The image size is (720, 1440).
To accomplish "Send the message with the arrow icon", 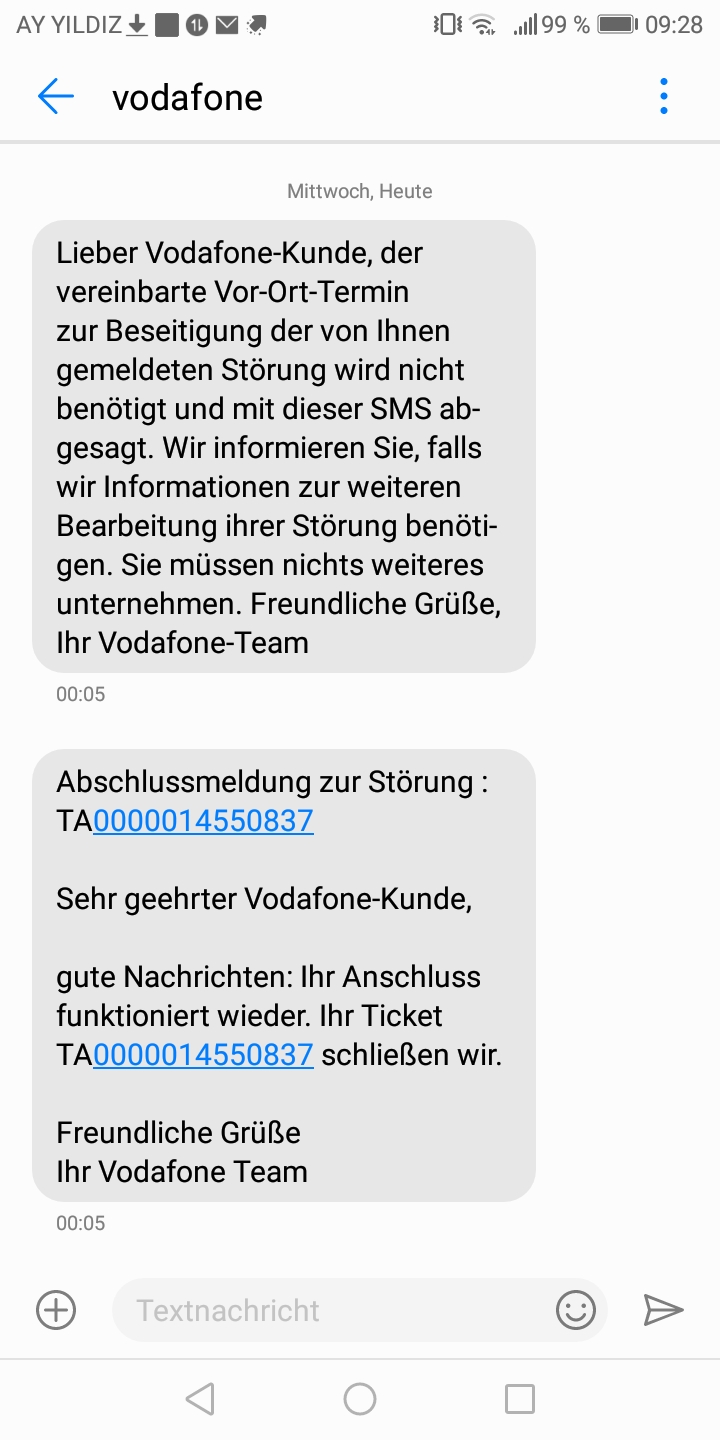I will (x=662, y=1310).
